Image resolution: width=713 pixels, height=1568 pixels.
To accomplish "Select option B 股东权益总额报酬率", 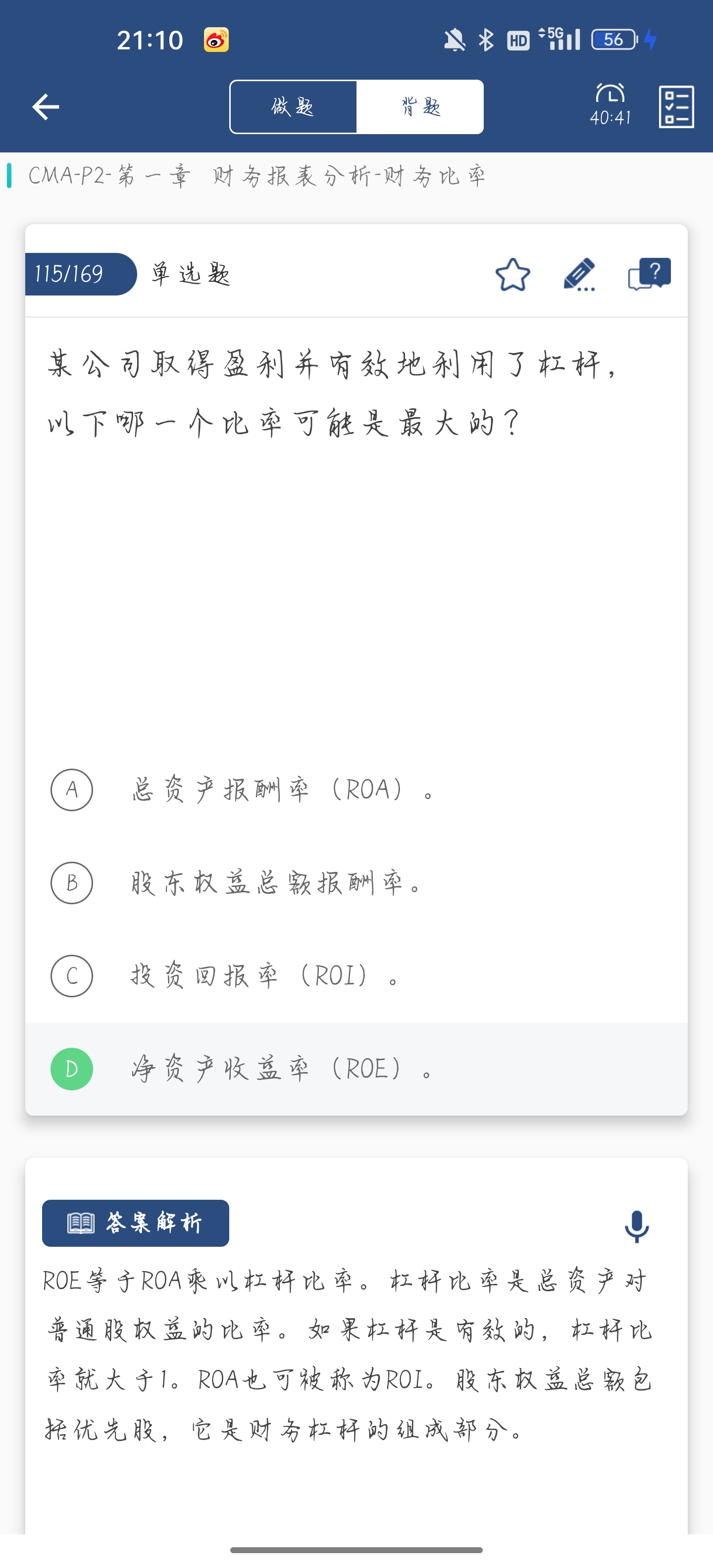I will (x=356, y=883).
